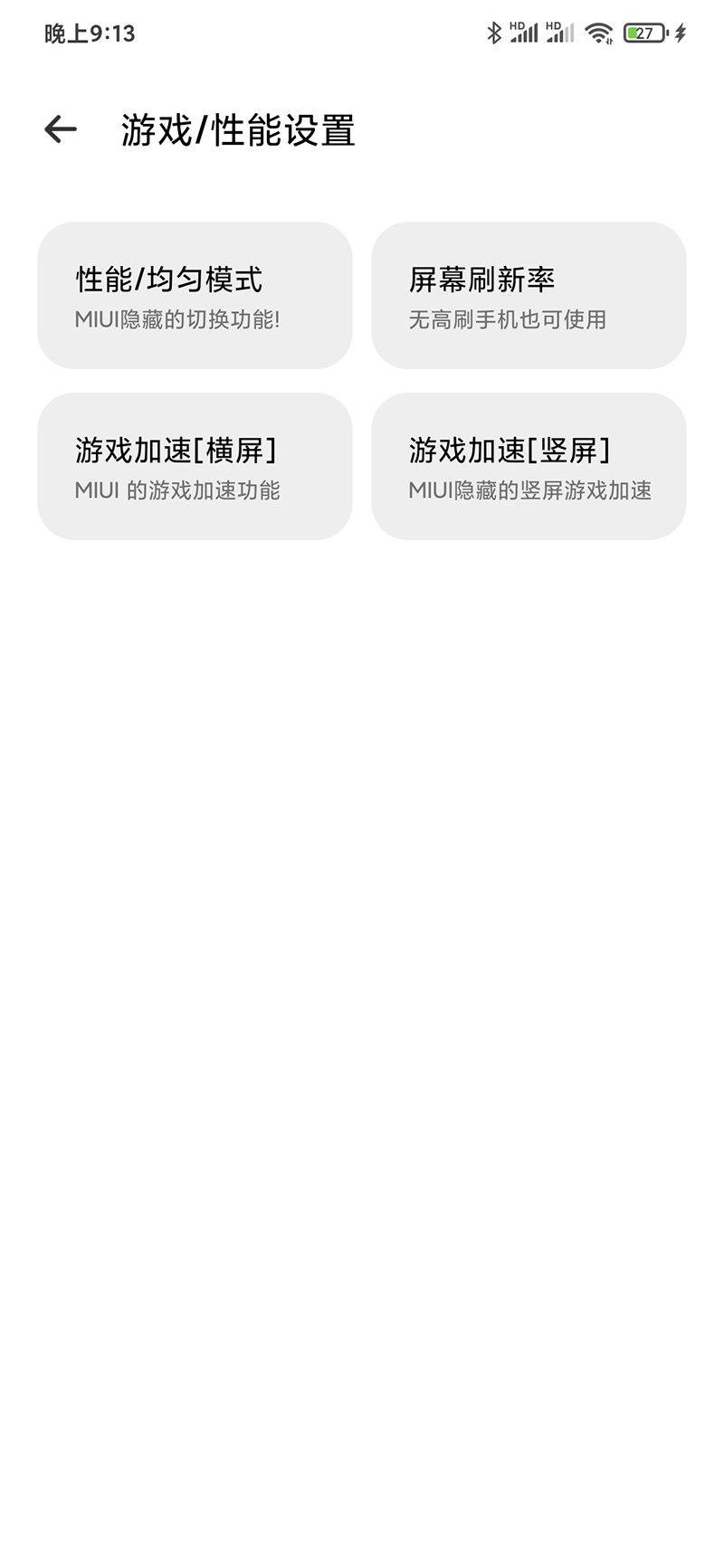This screenshot has width=724, height=1568.
Task: Select the 游戏加速[竖屏] card
Action: tap(529, 466)
